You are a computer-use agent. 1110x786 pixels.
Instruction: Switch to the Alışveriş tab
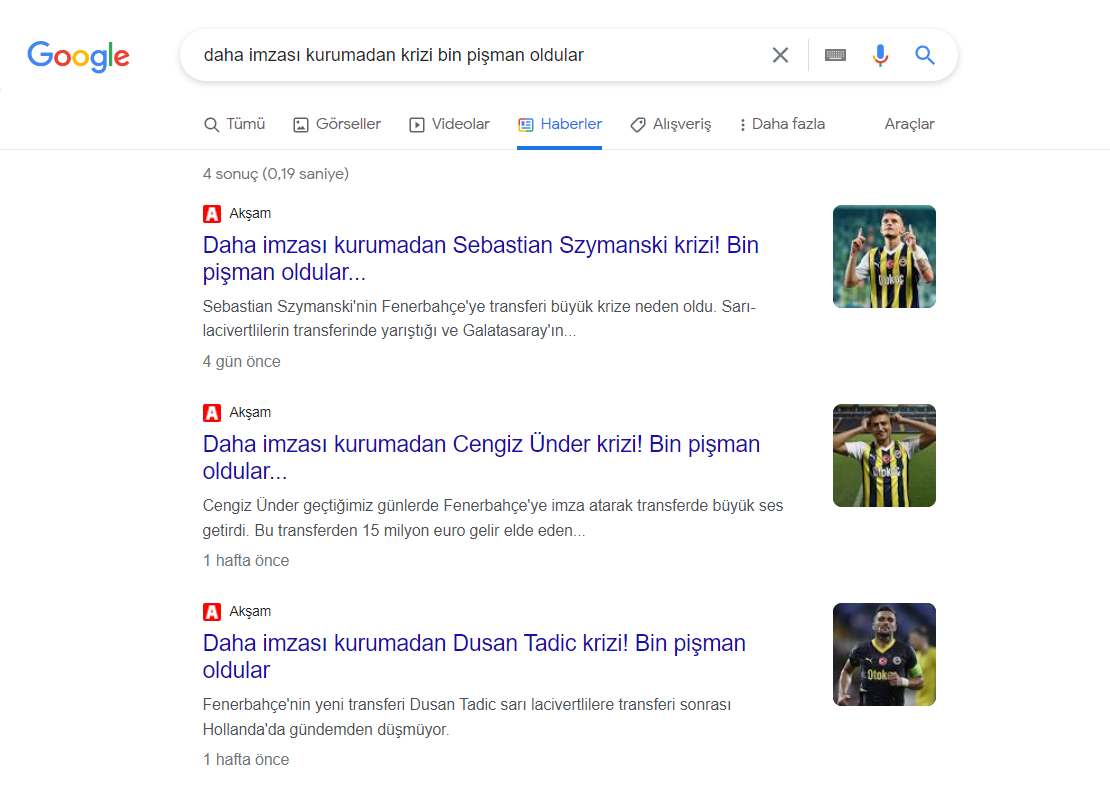coord(670,124)
